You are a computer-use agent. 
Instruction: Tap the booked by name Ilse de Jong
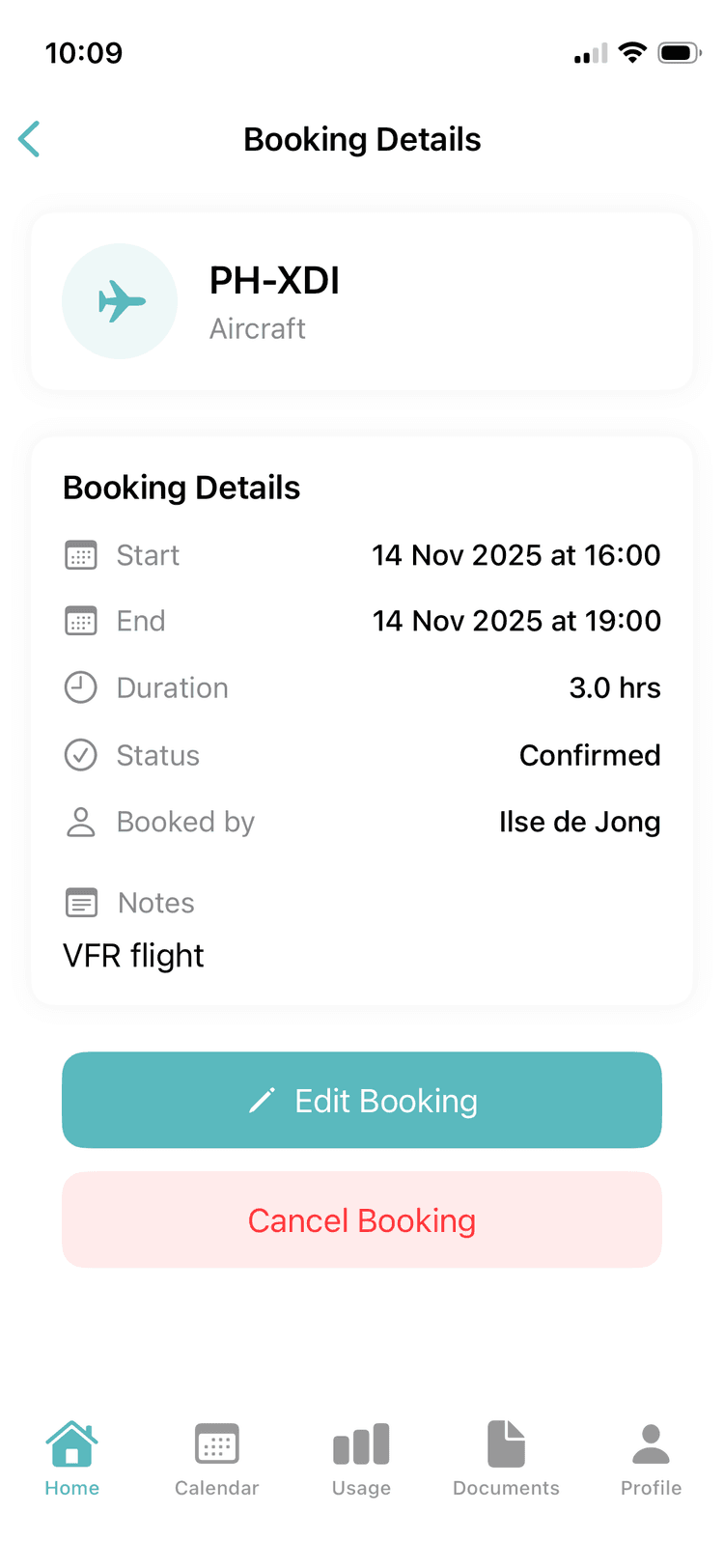point(579,822)
